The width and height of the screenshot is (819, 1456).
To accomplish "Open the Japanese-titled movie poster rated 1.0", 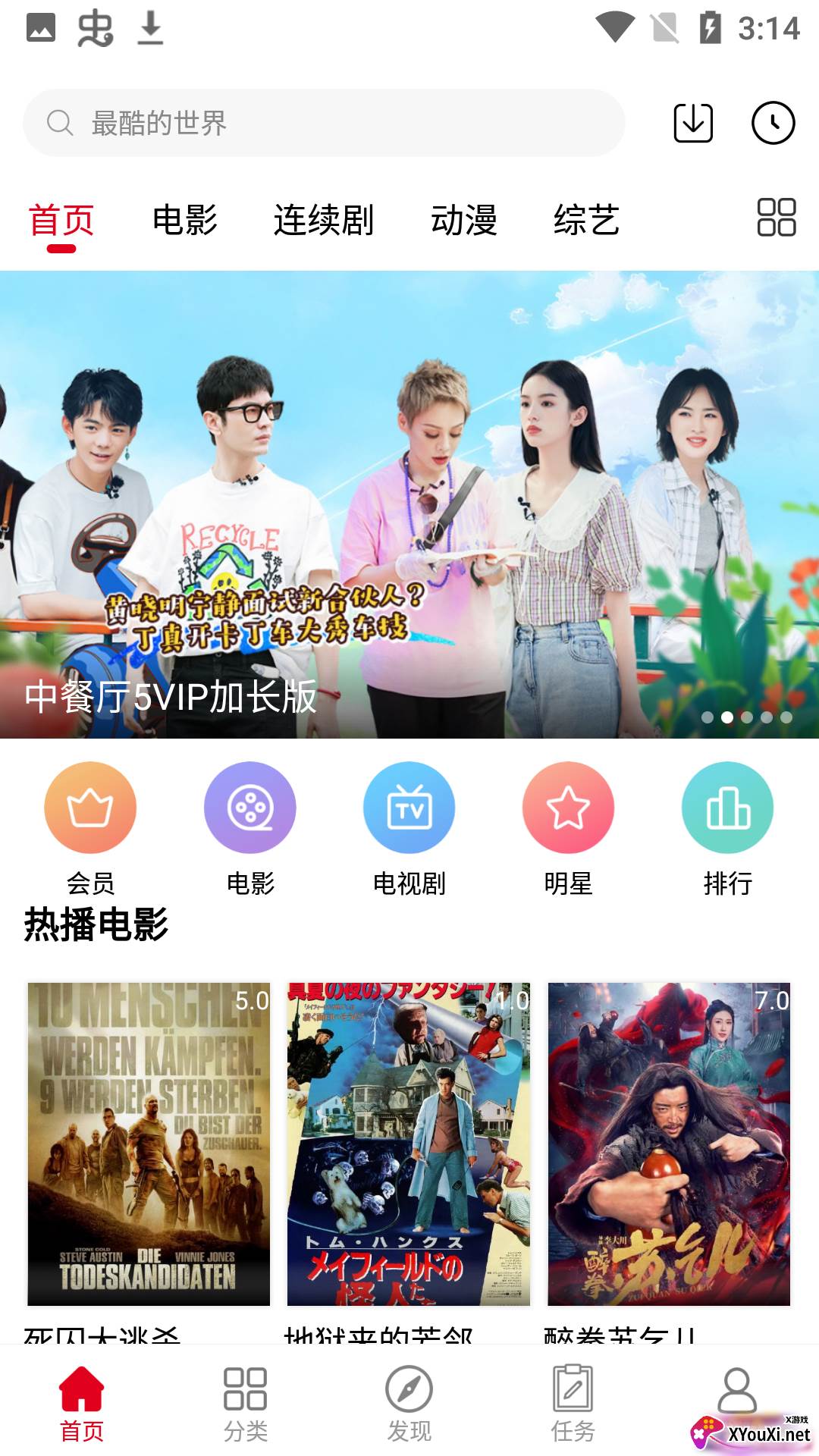I will [x=409, y=1144].
